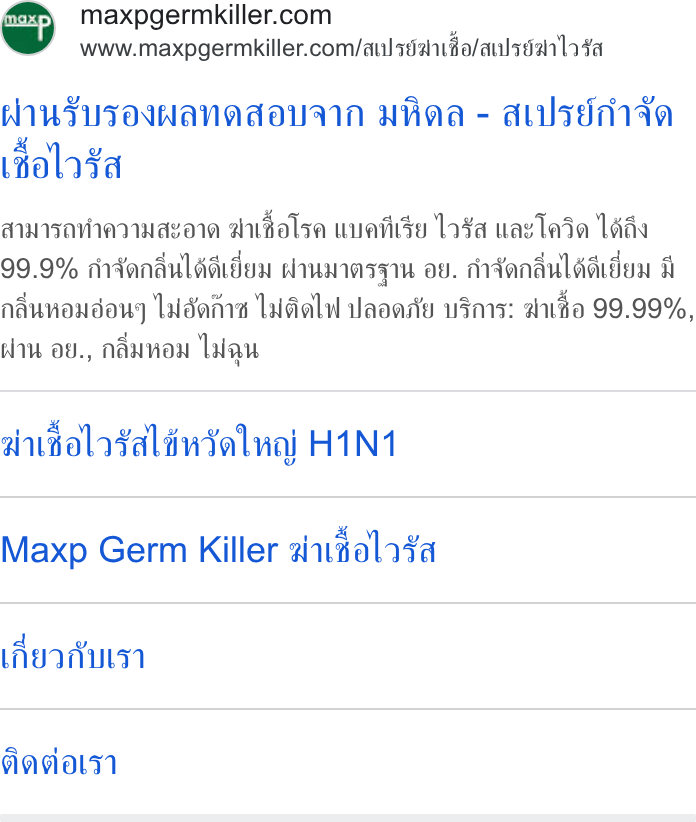The height and width of the screenshot is (822, 696).
Task: Open the Maxp Germ Killer ฆ่าเชื้อไวรัส sitelink
Action: [218, 549]
